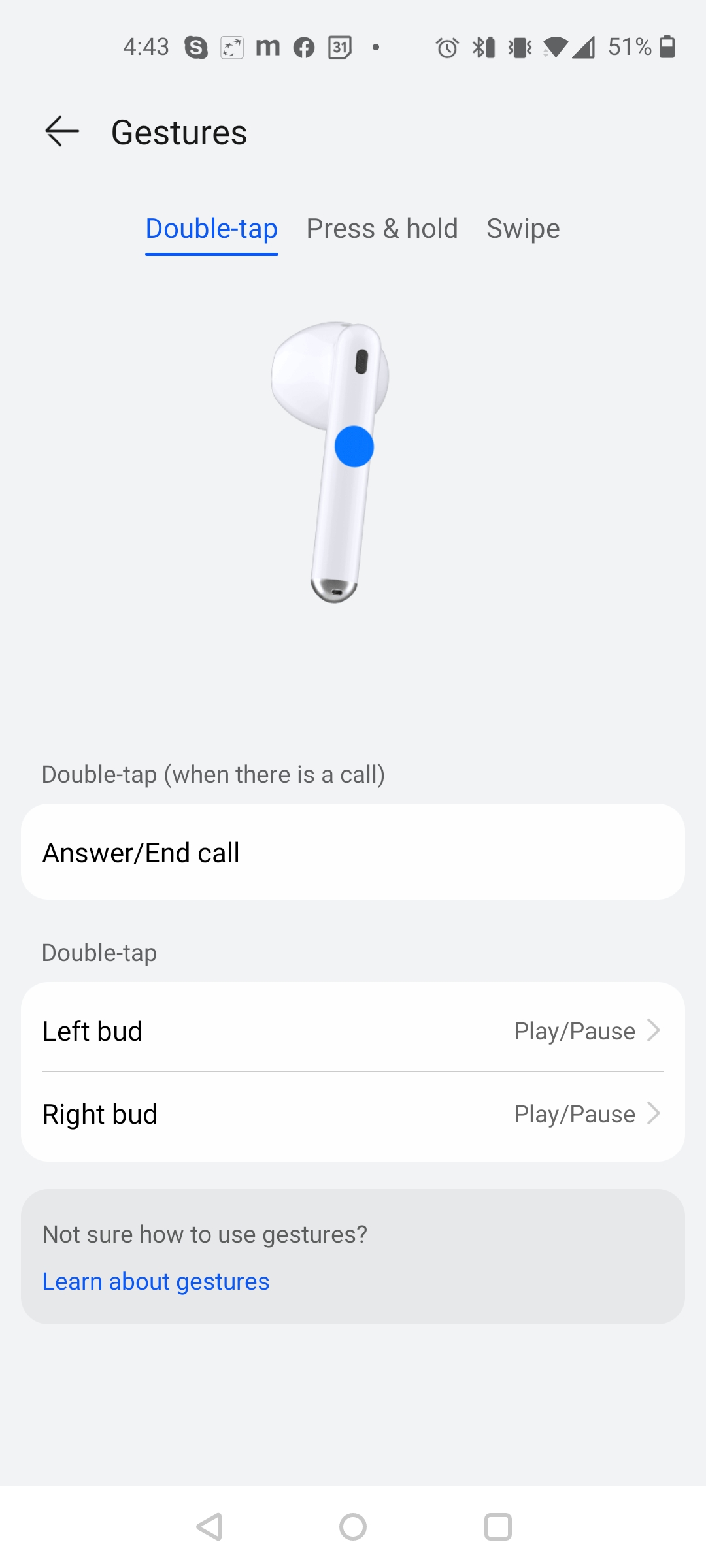Tap the system home button

pyautogui.click(x=353, y=1527)
